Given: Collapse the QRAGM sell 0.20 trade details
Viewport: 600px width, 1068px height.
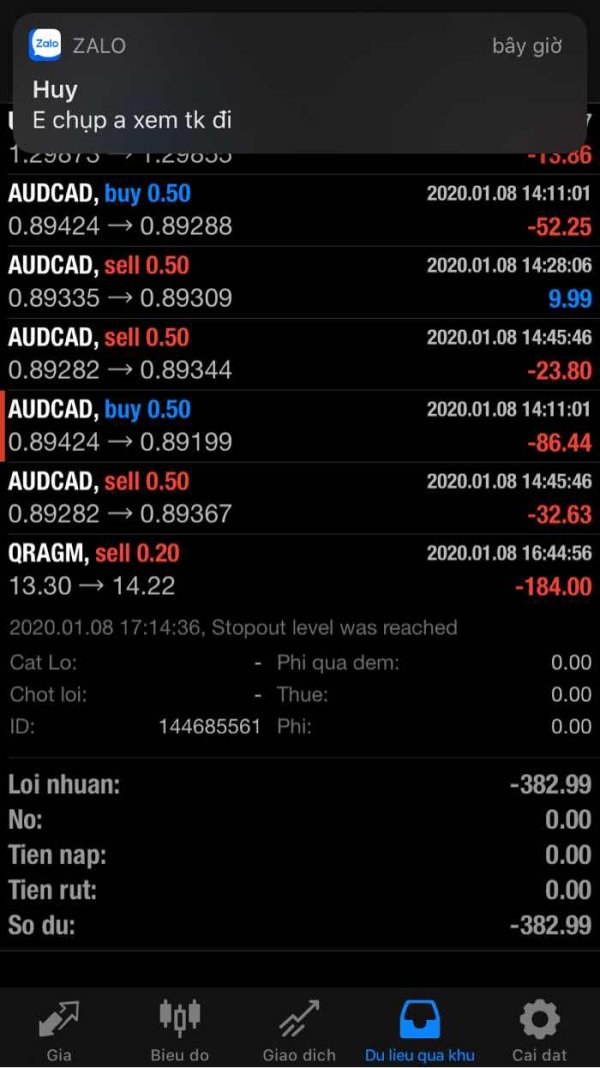Looking at the screenshot, I should [x=300, y=571].
